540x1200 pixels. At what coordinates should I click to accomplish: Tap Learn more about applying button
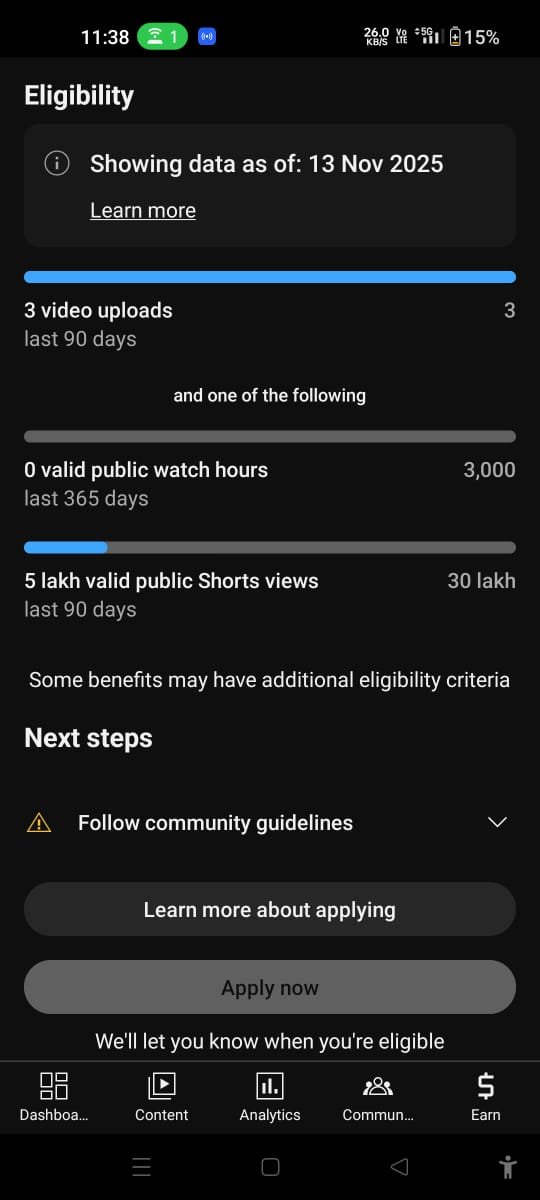tap(270, 910)
